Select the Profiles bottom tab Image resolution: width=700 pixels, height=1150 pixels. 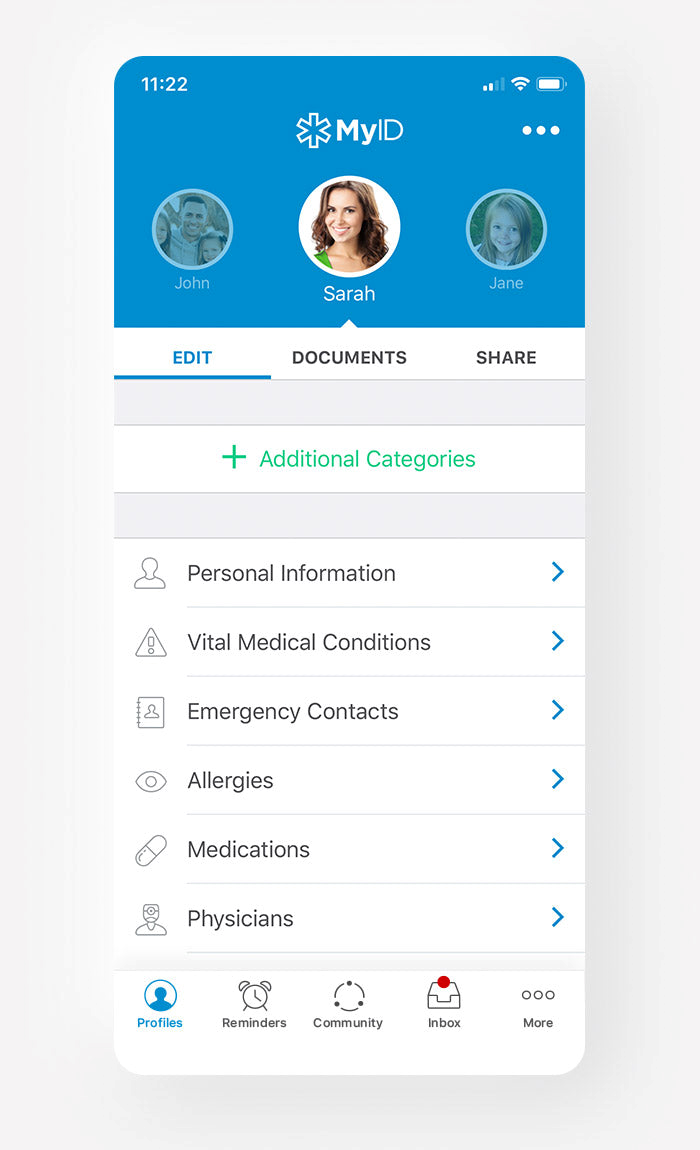click(160, 1004)
